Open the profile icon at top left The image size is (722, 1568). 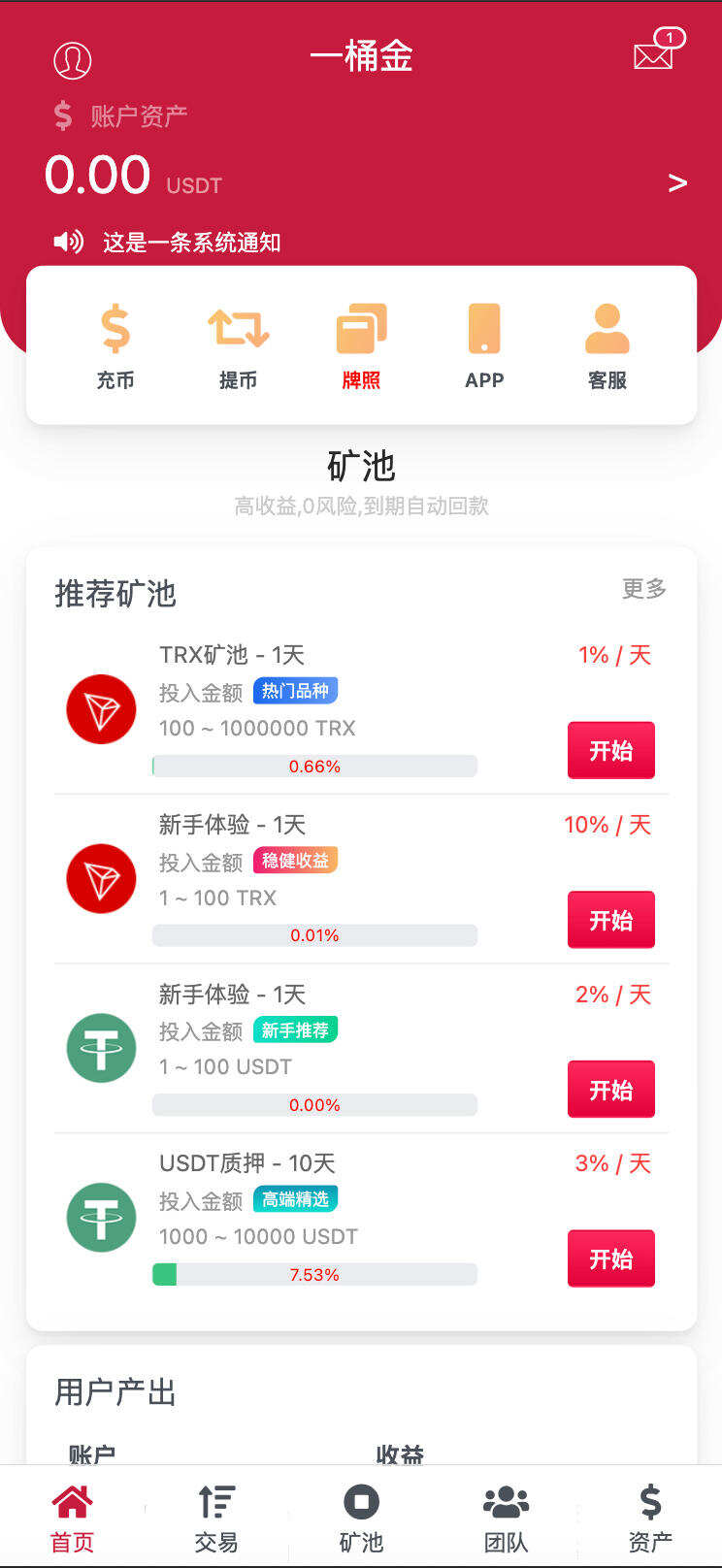73,58
